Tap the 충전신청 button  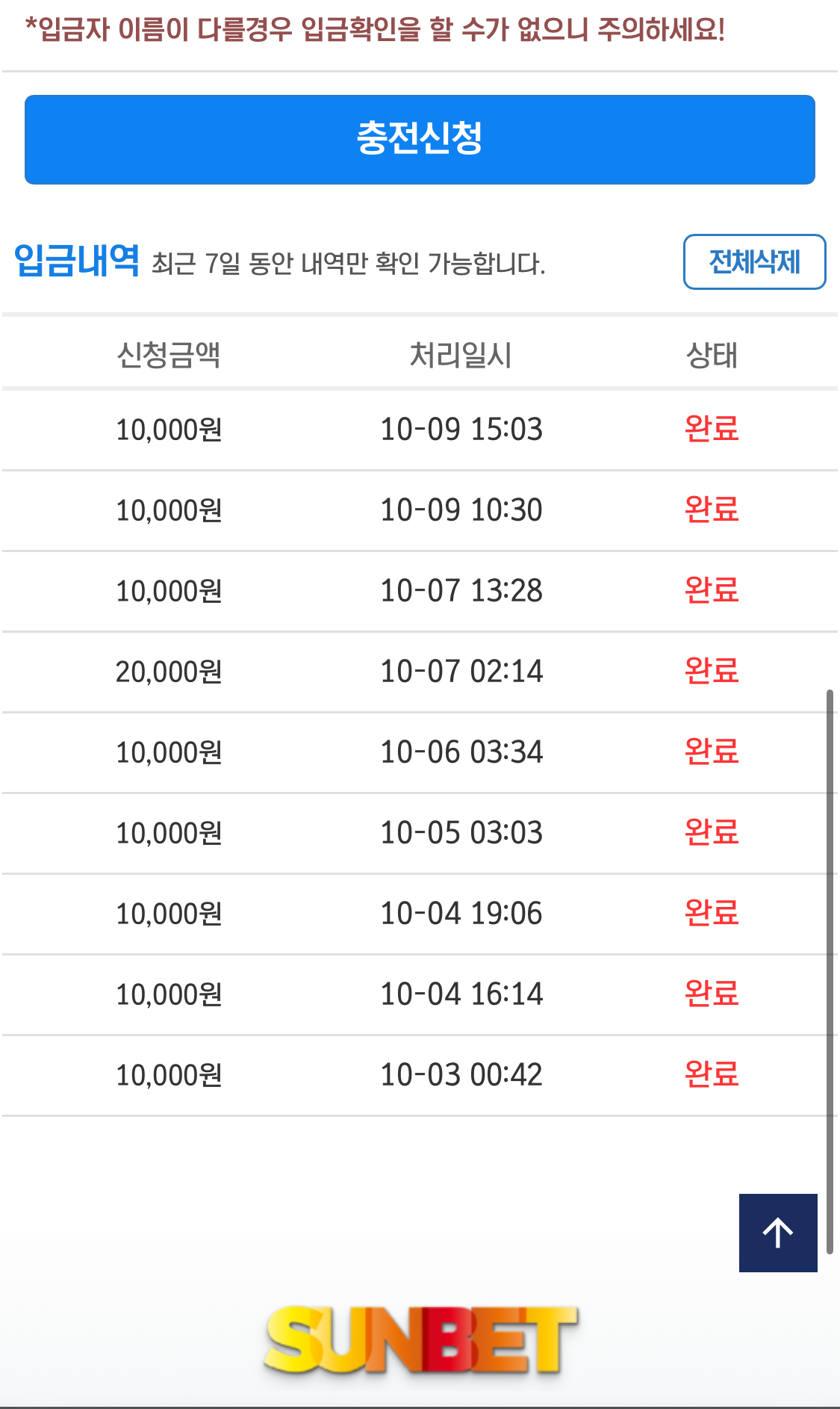click(420, 140)
